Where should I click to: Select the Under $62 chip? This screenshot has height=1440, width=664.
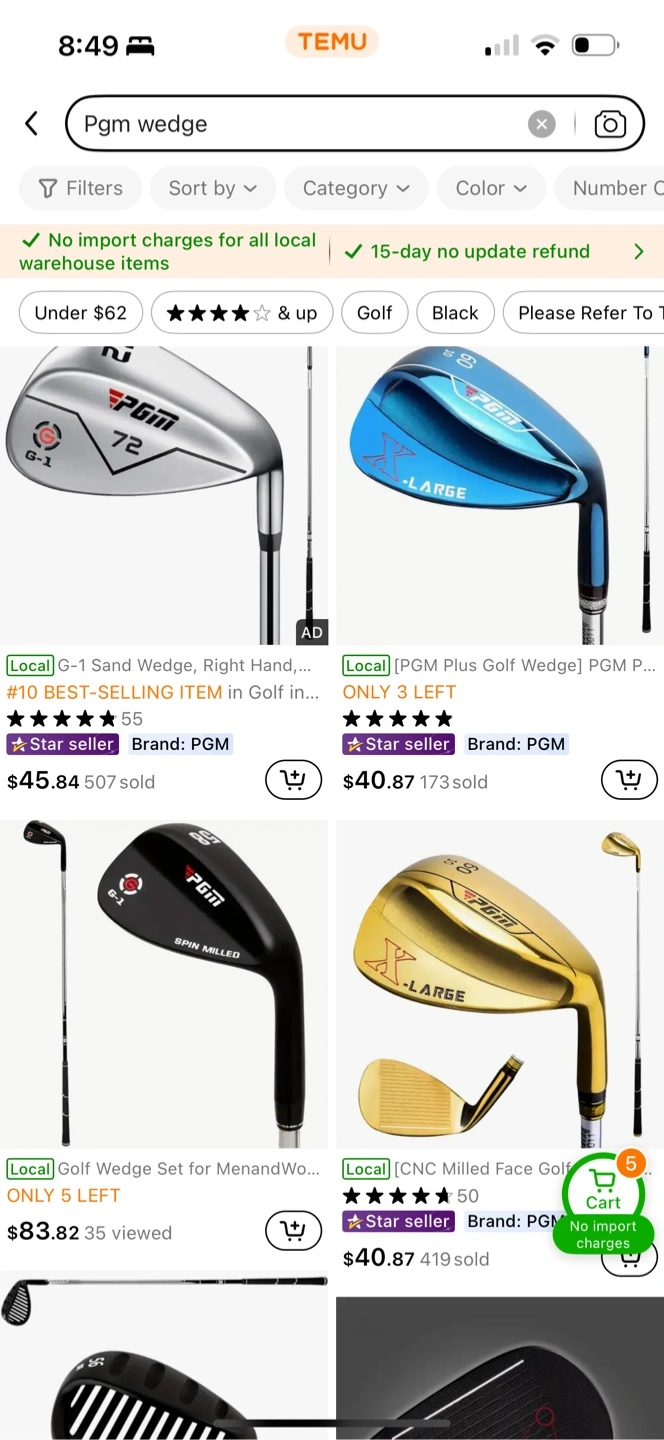81,313
